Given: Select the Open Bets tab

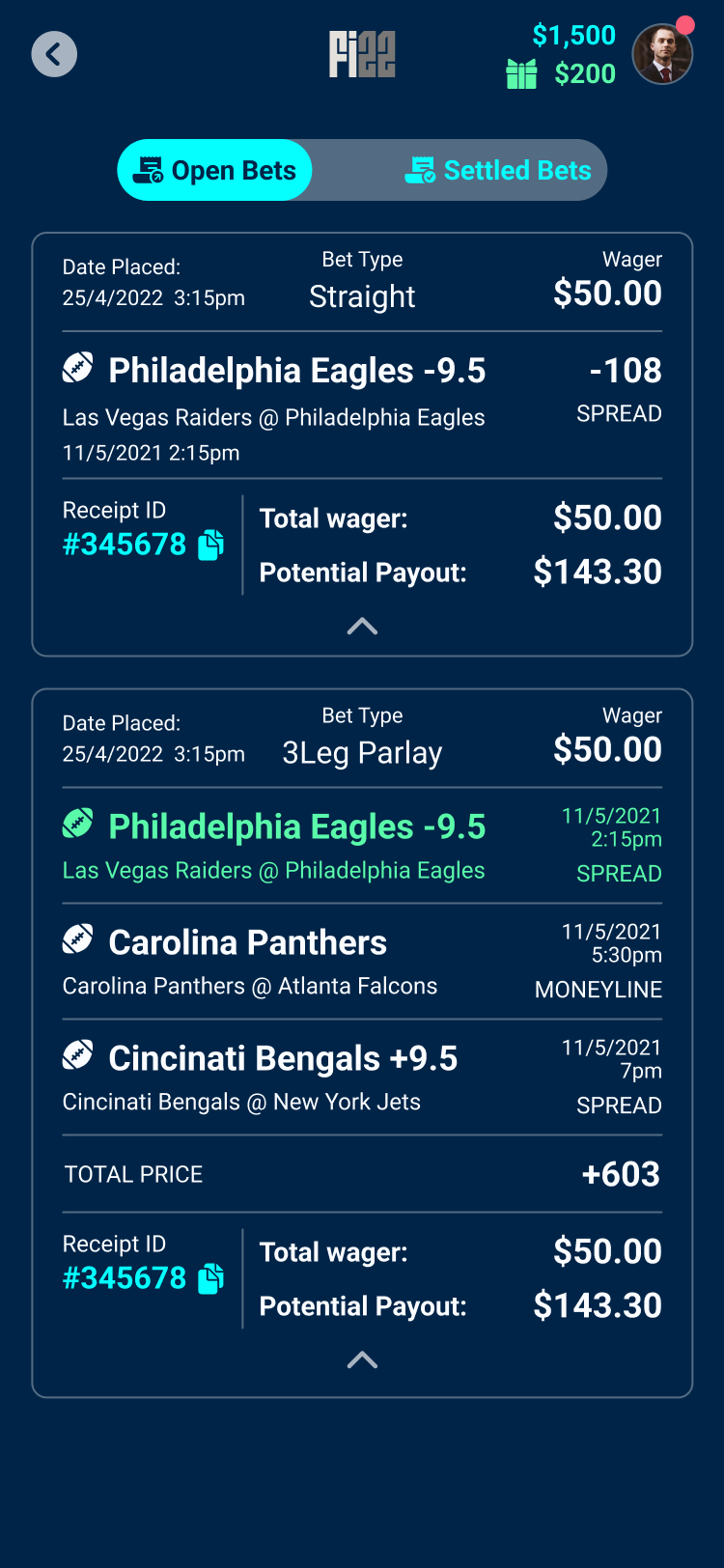Looking at the screenshot, I should click(x=215, y=171).
